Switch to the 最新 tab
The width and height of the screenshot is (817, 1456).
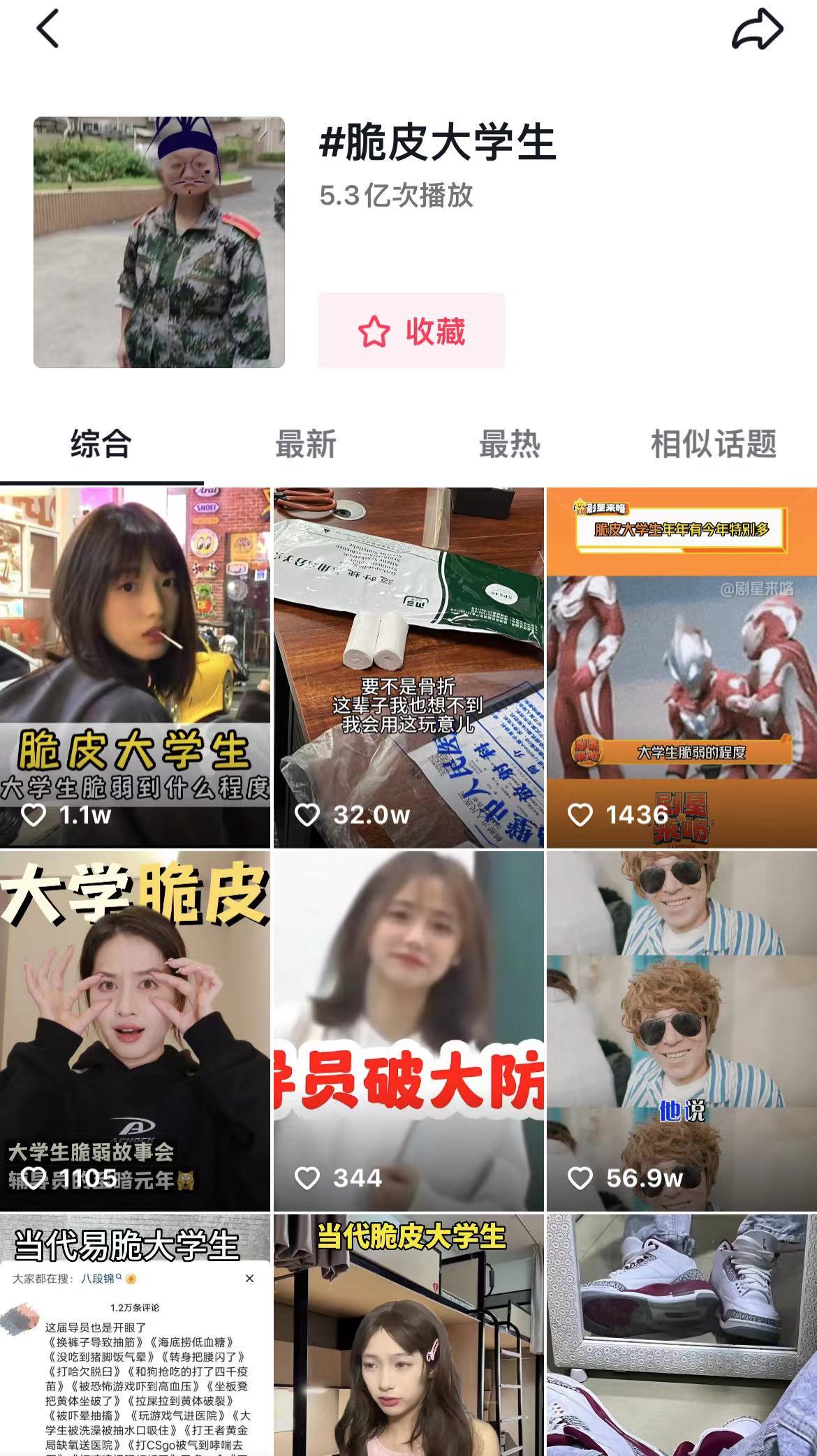click(x=306, y=442)
